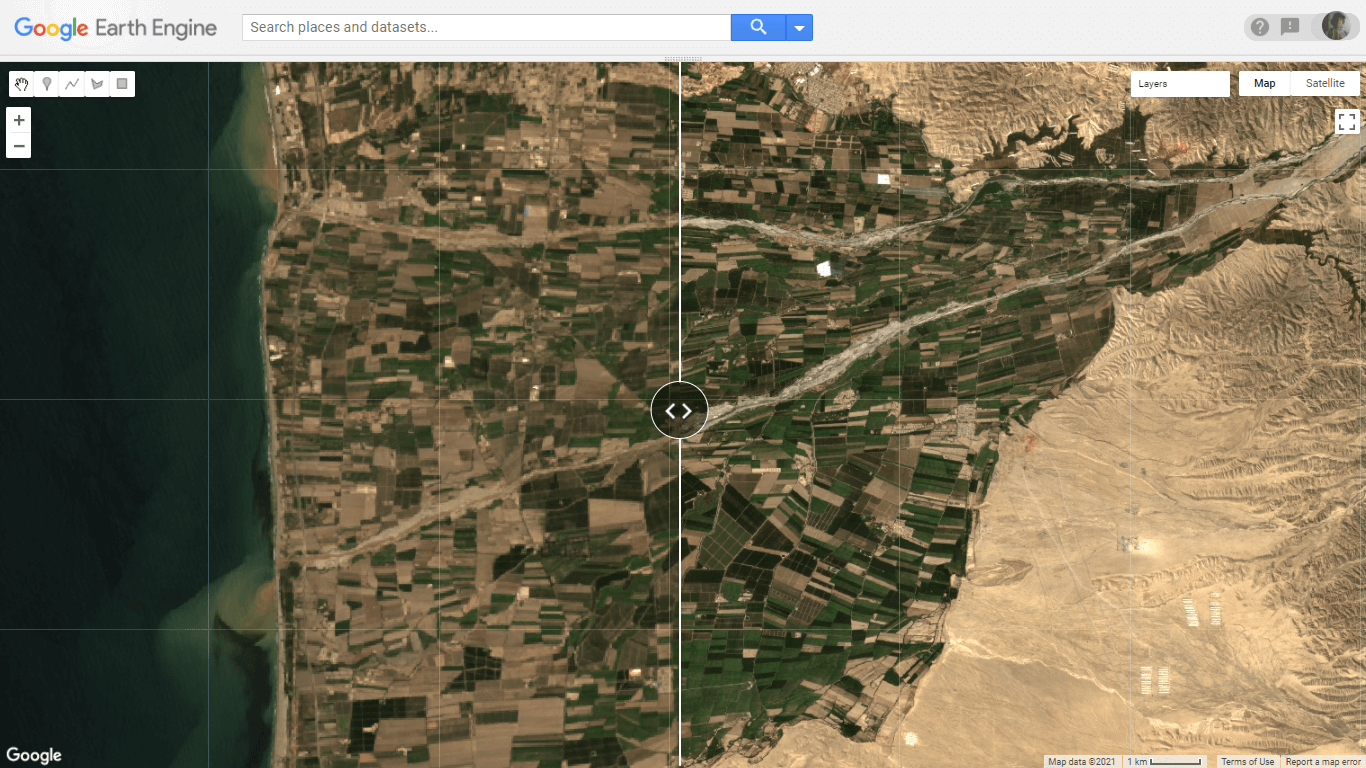Open the Terms of Use link

tap(1247, 762)
